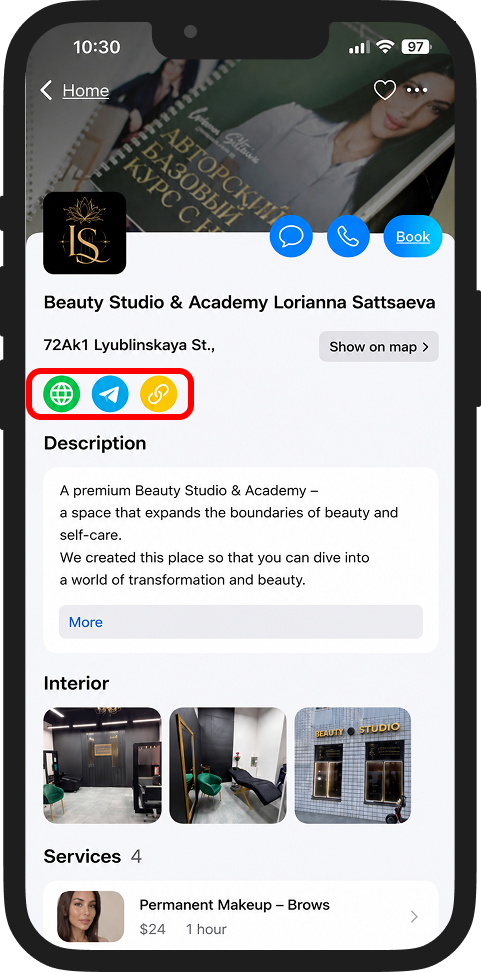Screen dimensions: 481x972
Task: View the Beauty Studio storefront photo
Action: (353, 766)
